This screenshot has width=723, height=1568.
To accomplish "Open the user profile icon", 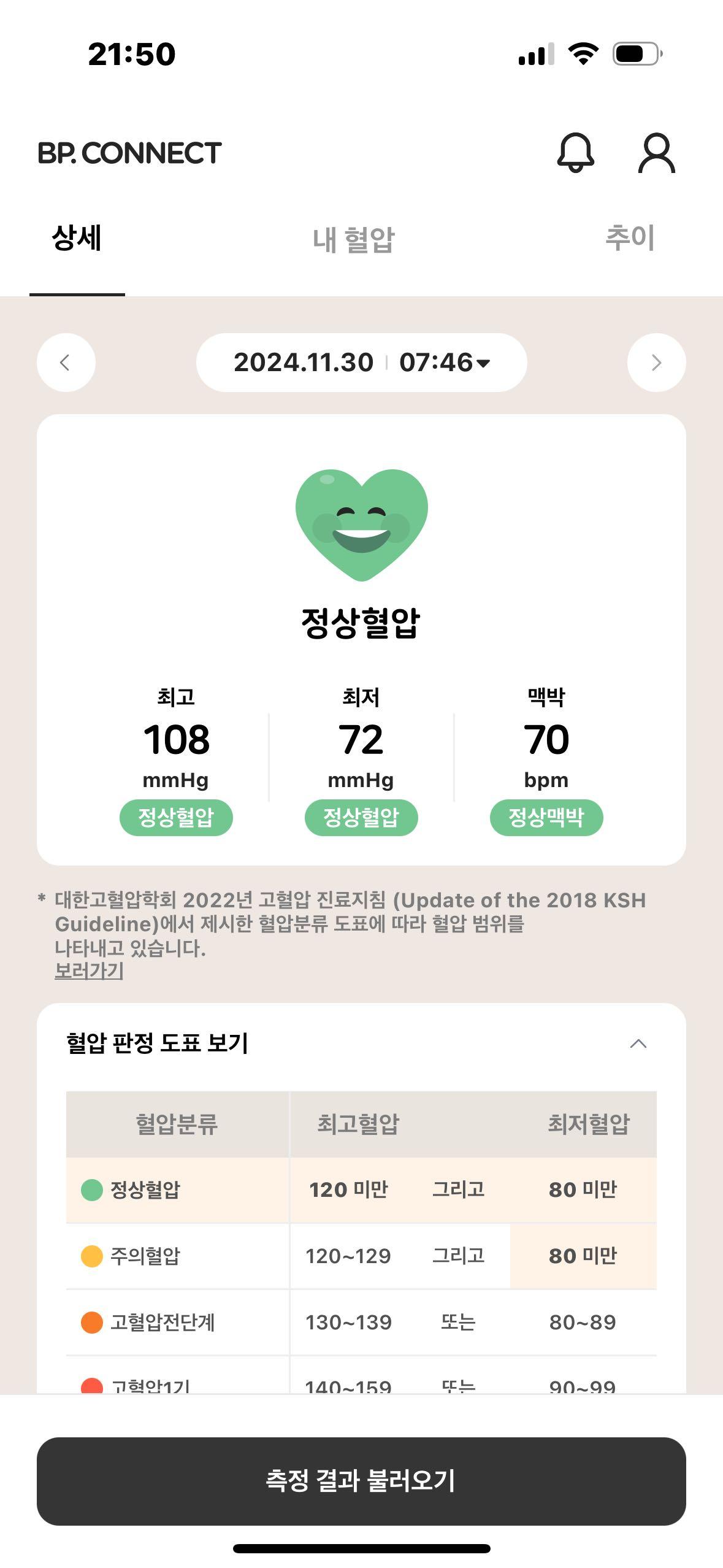I will [656, 153].
